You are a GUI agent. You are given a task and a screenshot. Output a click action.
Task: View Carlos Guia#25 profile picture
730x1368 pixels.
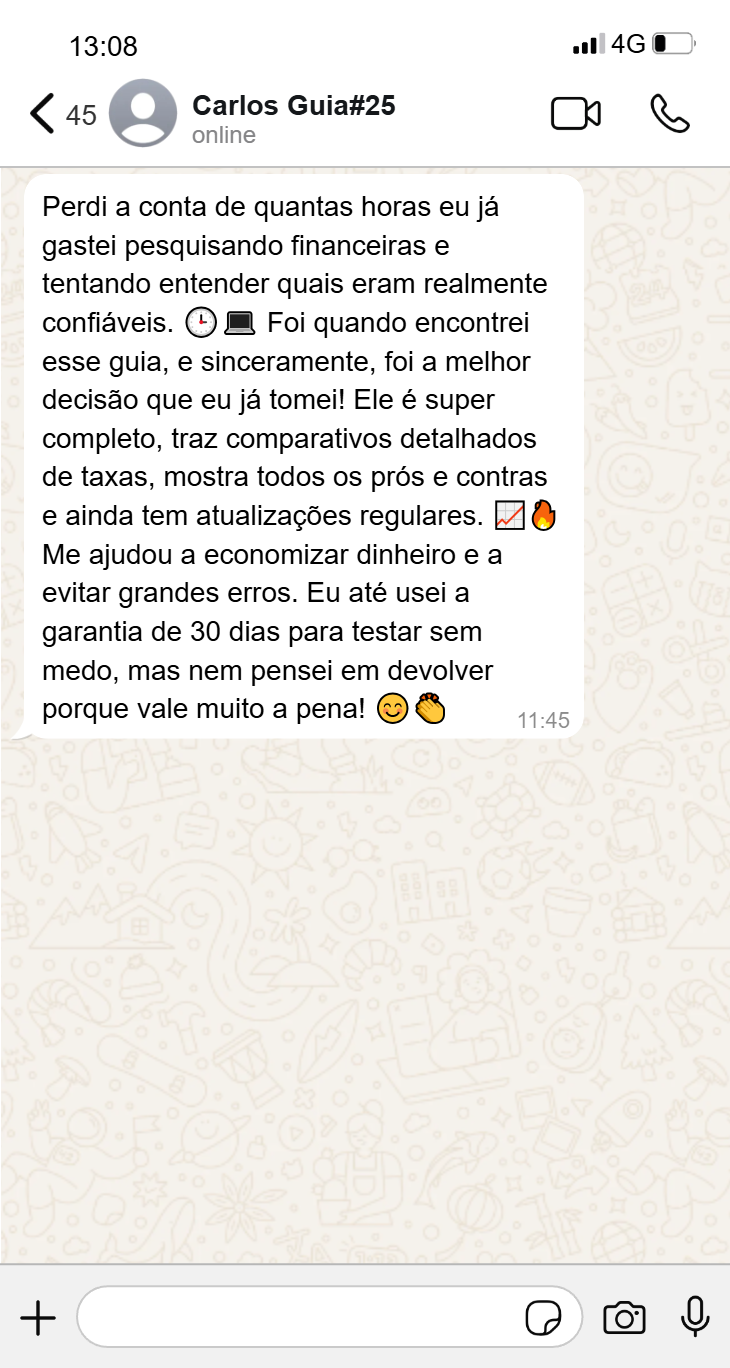coord(142,114)
